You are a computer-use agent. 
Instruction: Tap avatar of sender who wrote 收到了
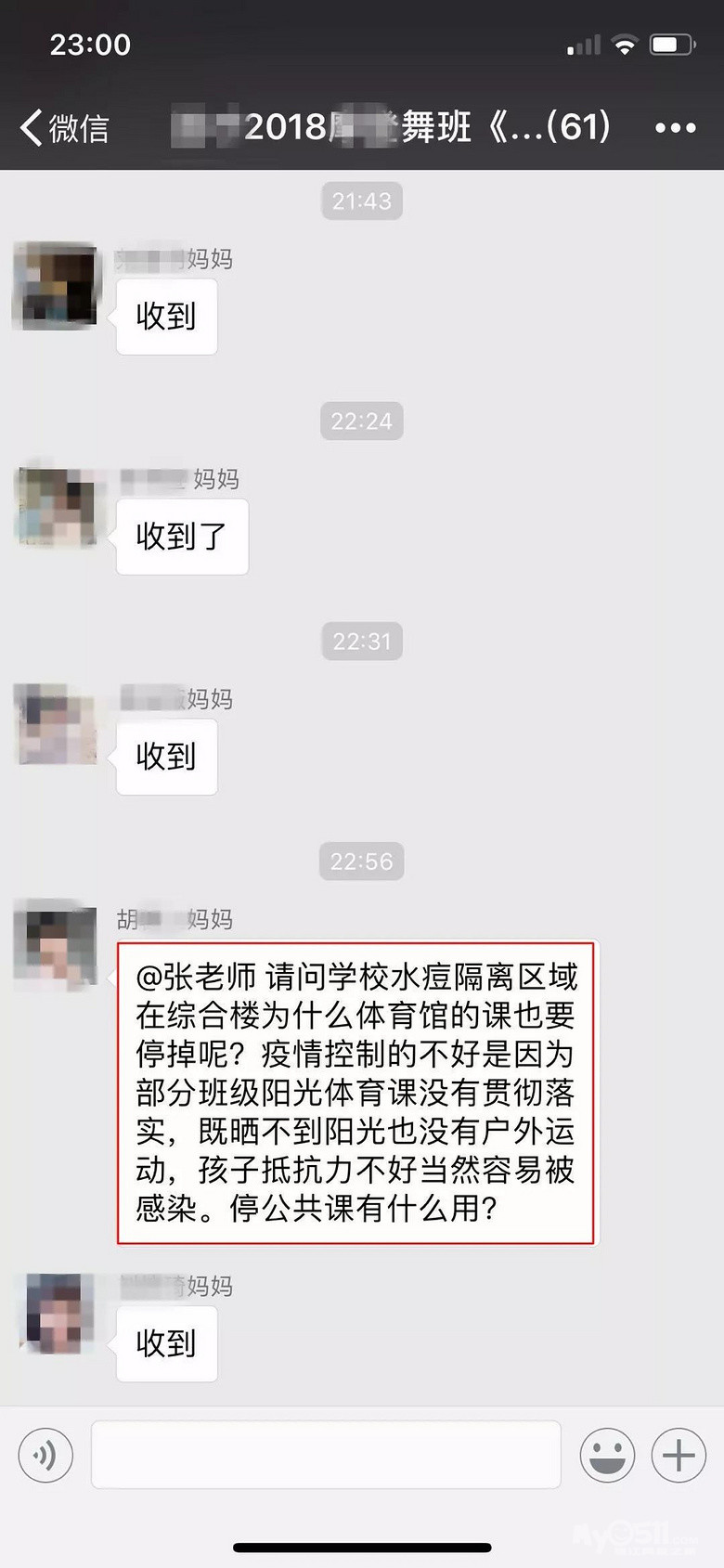coord(56,506)
